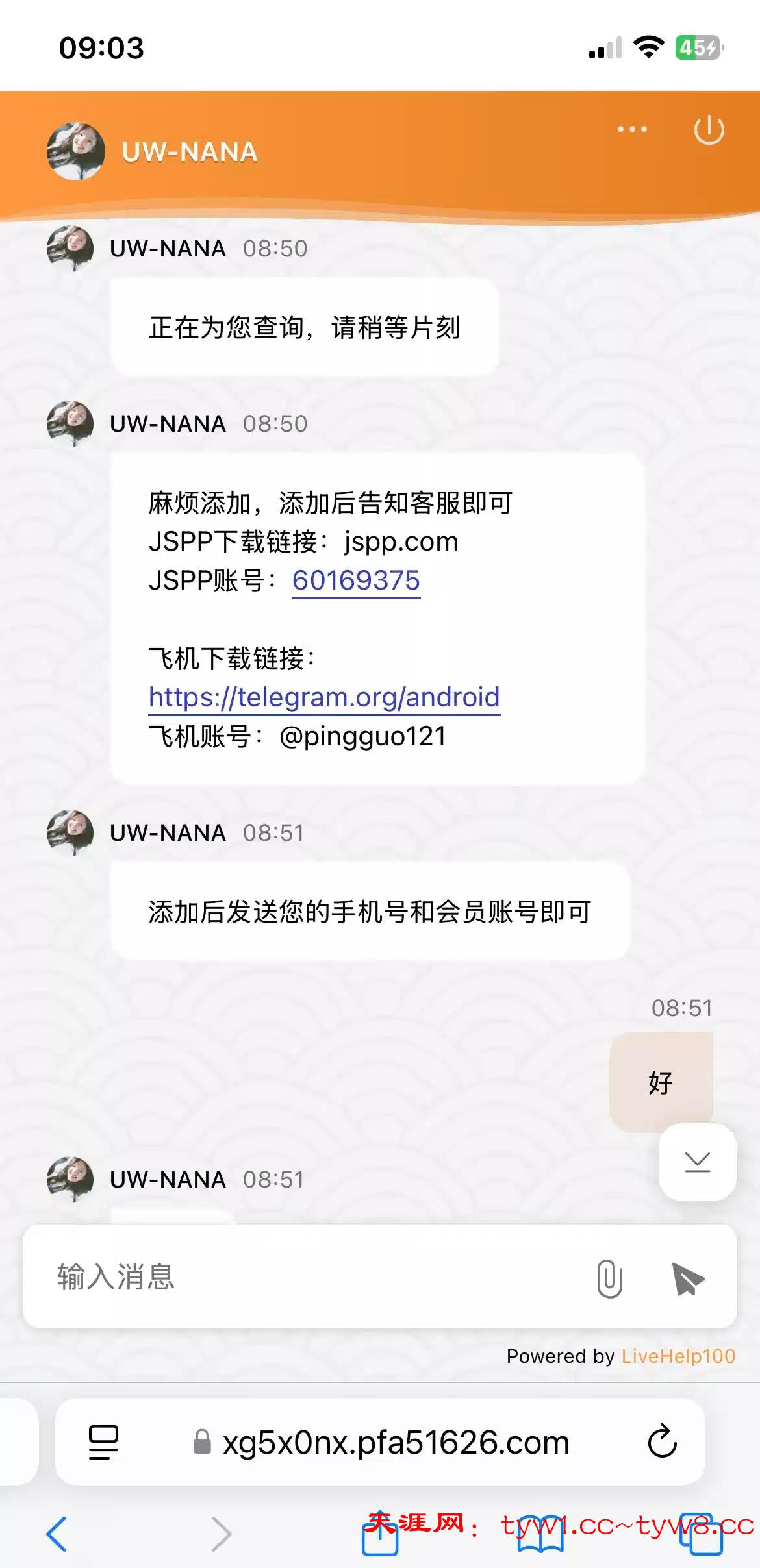Jump to latest message with down arrow
Viewport: 760px width, 1568px height.
[697, 1162]
